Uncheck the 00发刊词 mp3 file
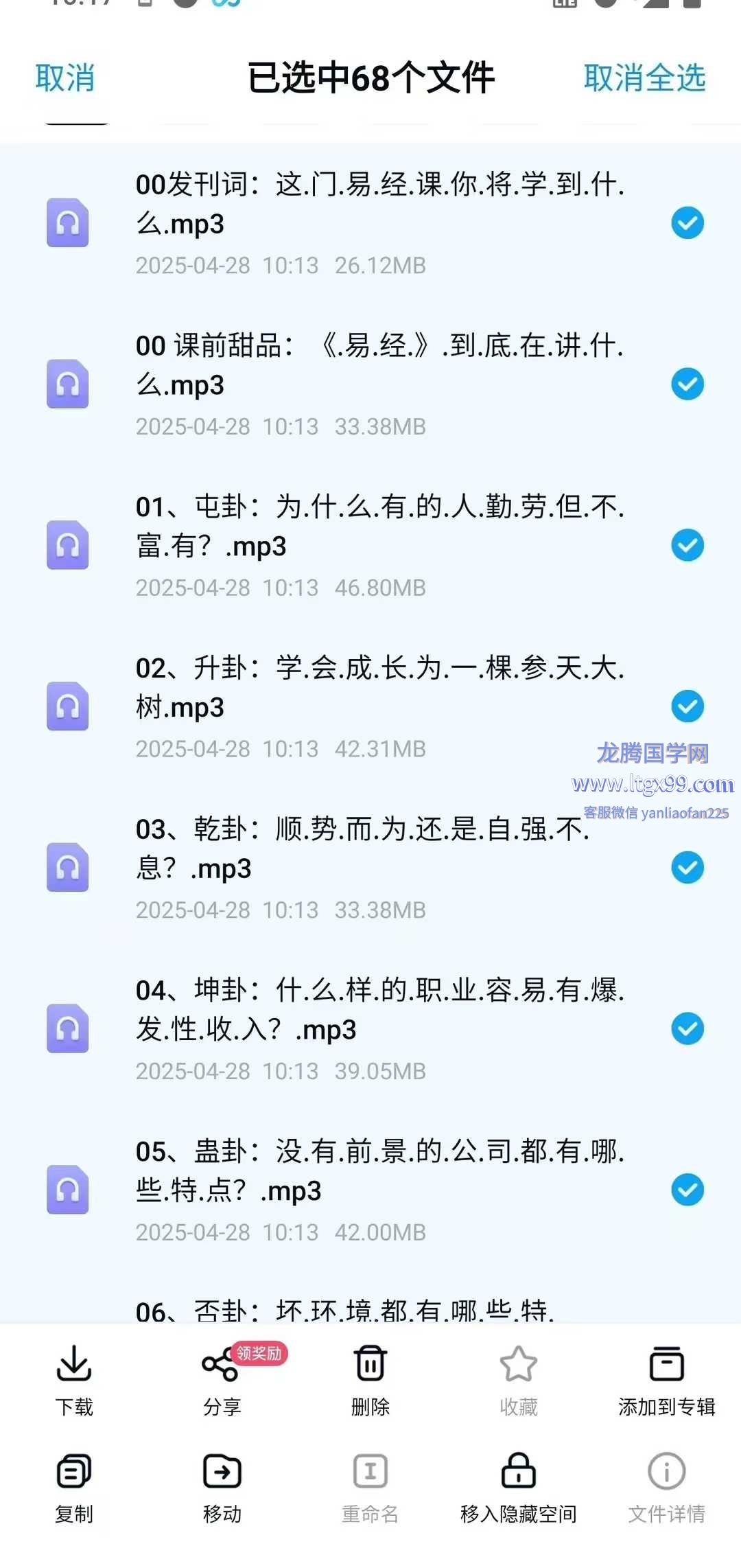The height and width of the screenshot is (1568, 741). click(687, 223)
